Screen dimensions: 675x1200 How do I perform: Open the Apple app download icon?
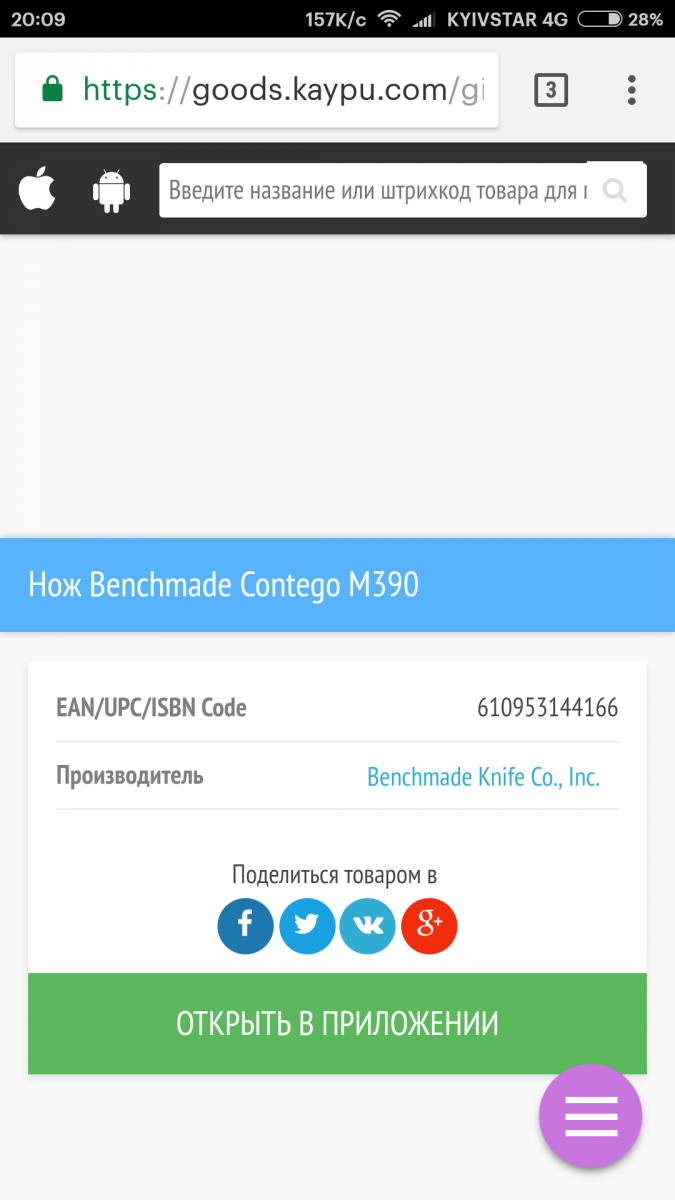pyautogui.click(x=37, y=190)
